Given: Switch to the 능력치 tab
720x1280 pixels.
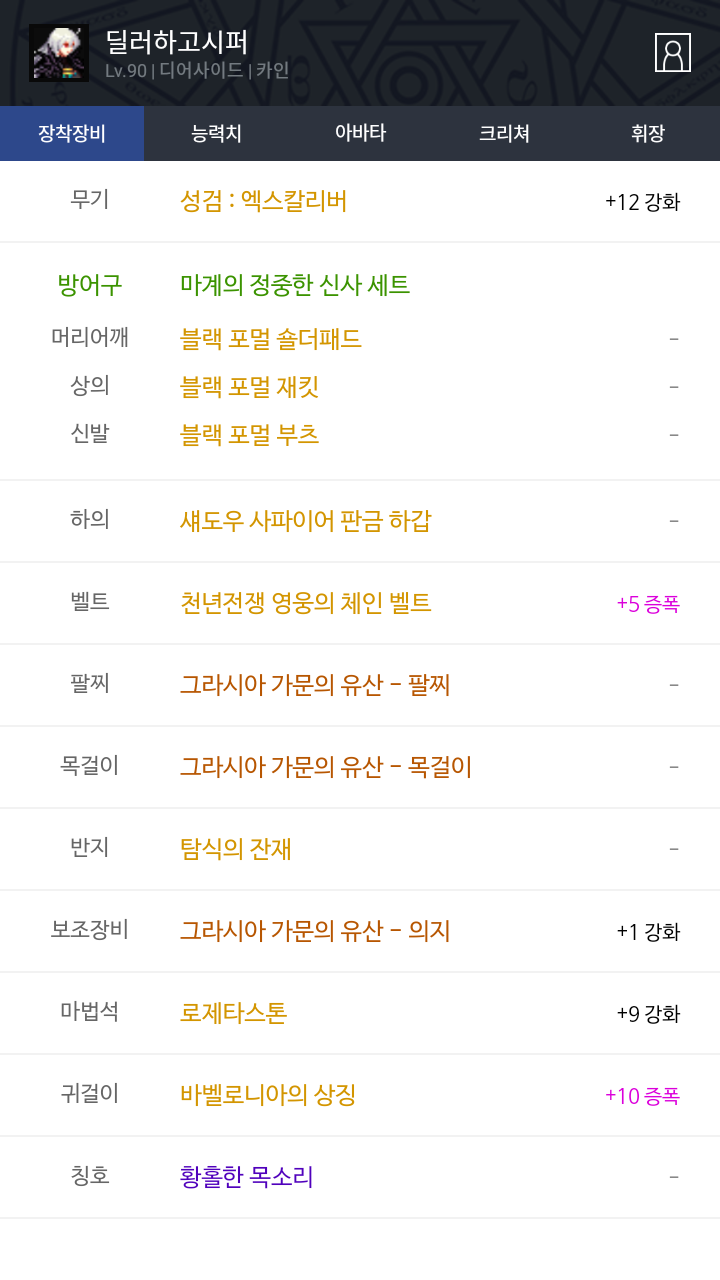Looking at the screenshot, I should coord(216,134).
